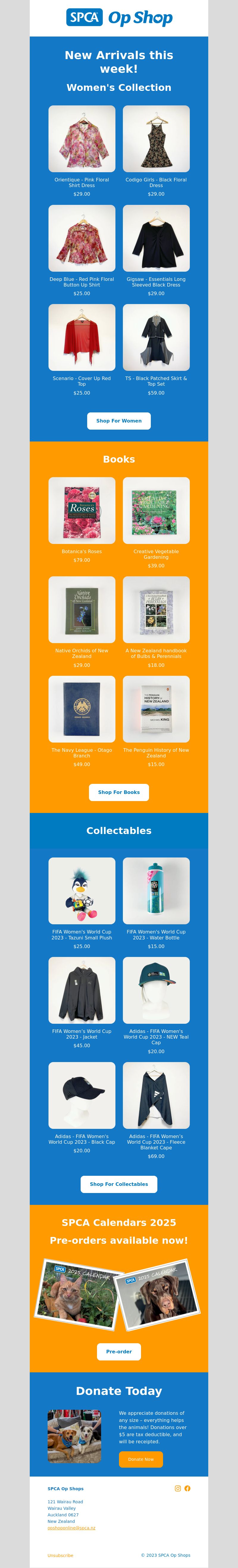The image size is (238, 1568).
Task: View FIFA Tazuni Small Plush item
Action: point(82,890)
